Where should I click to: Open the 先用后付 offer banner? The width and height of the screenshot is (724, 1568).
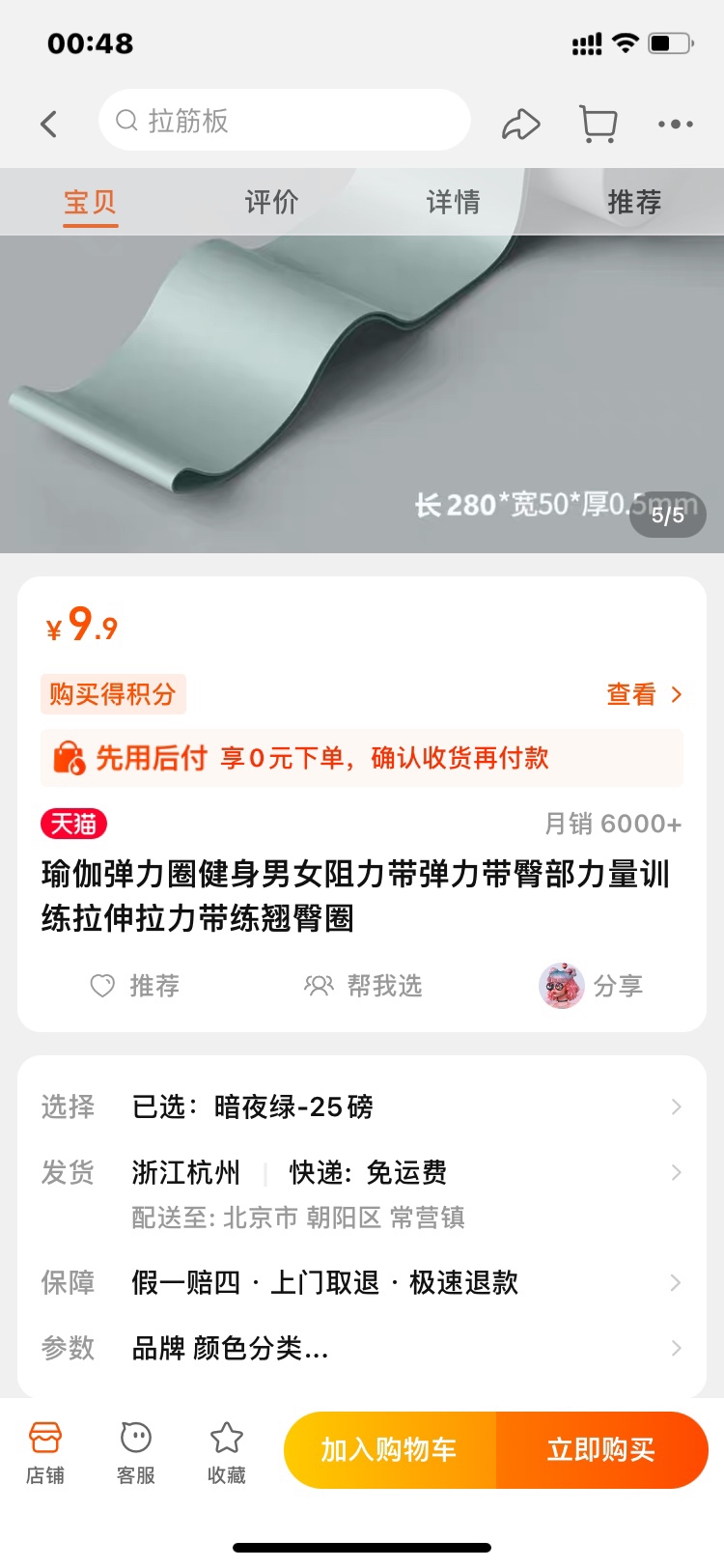(362, 758)
